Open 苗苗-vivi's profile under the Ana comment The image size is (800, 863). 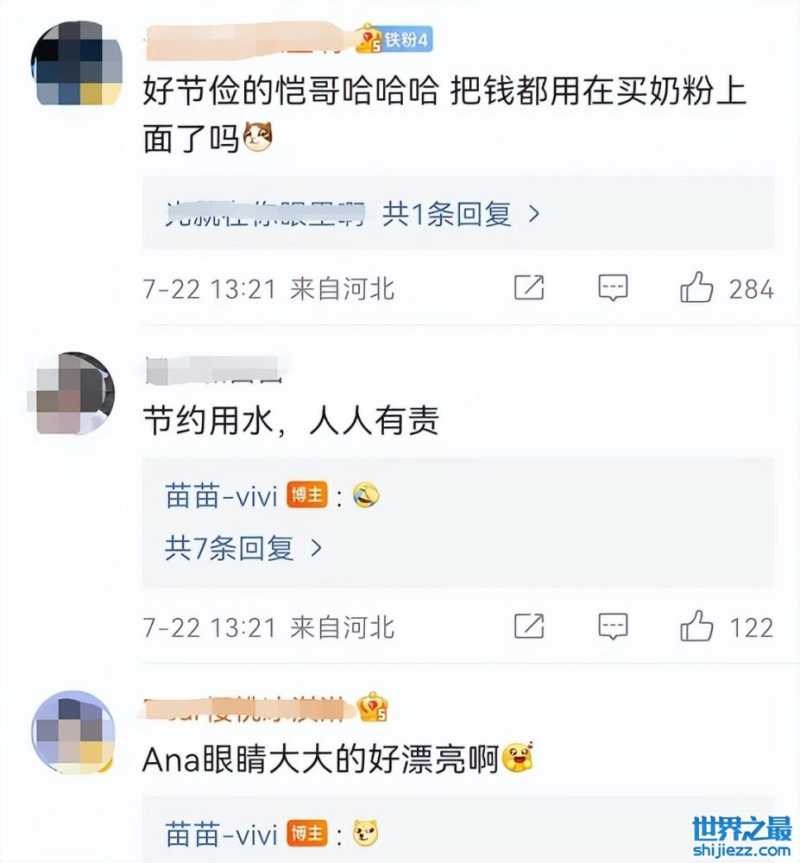tap(221, 833)
